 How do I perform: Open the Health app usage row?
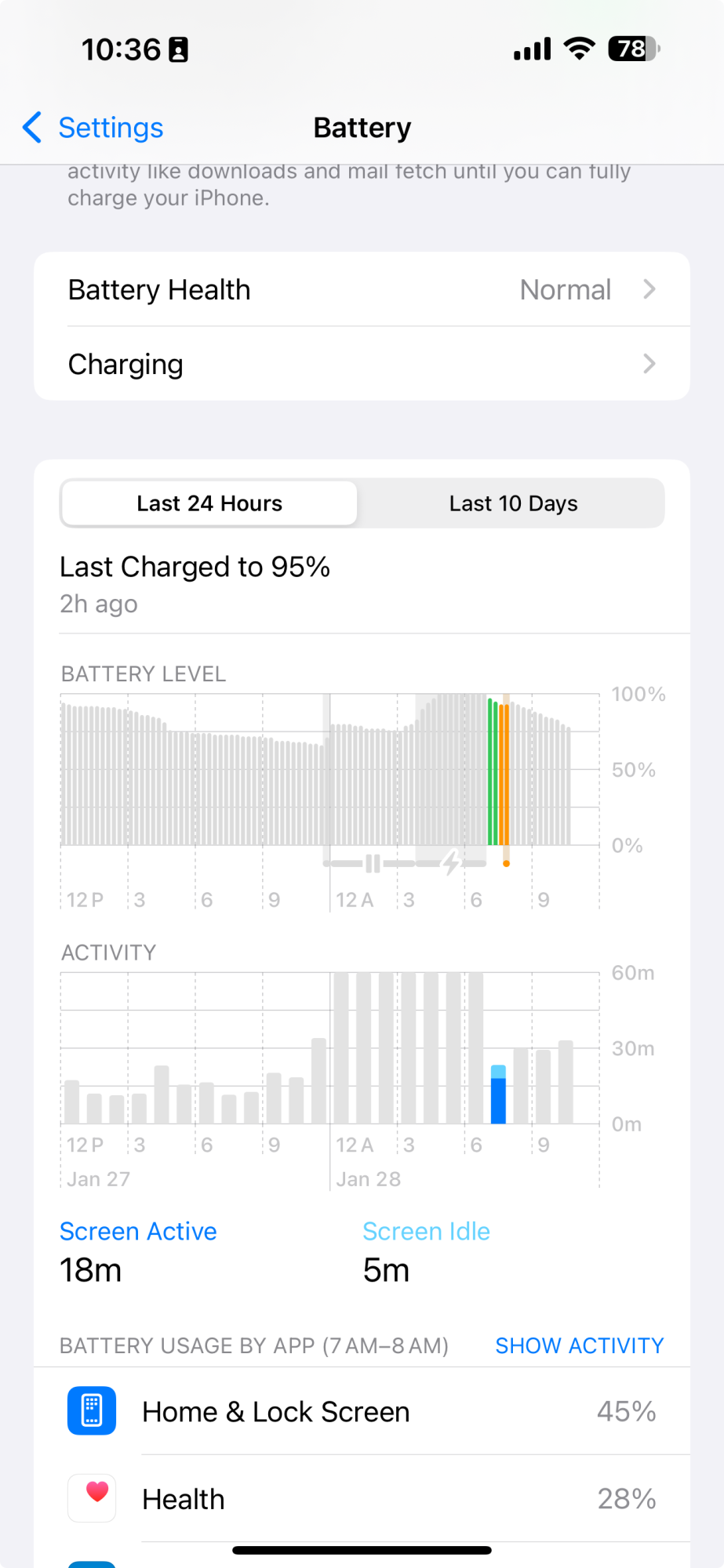pyautogui.click(x=362, y=1499)
